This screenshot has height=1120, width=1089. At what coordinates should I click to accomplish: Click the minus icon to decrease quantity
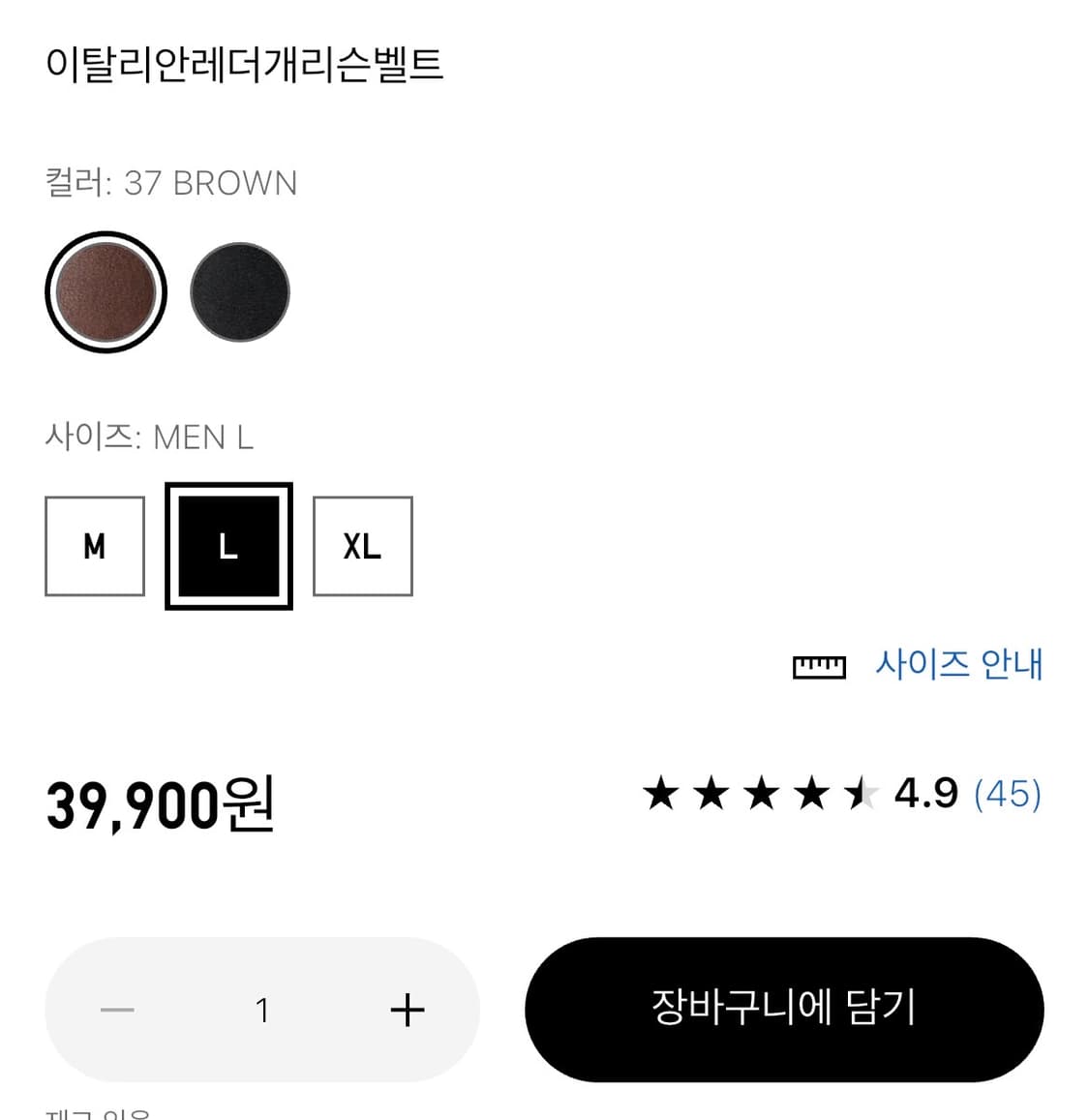[x=116, y=1010]
